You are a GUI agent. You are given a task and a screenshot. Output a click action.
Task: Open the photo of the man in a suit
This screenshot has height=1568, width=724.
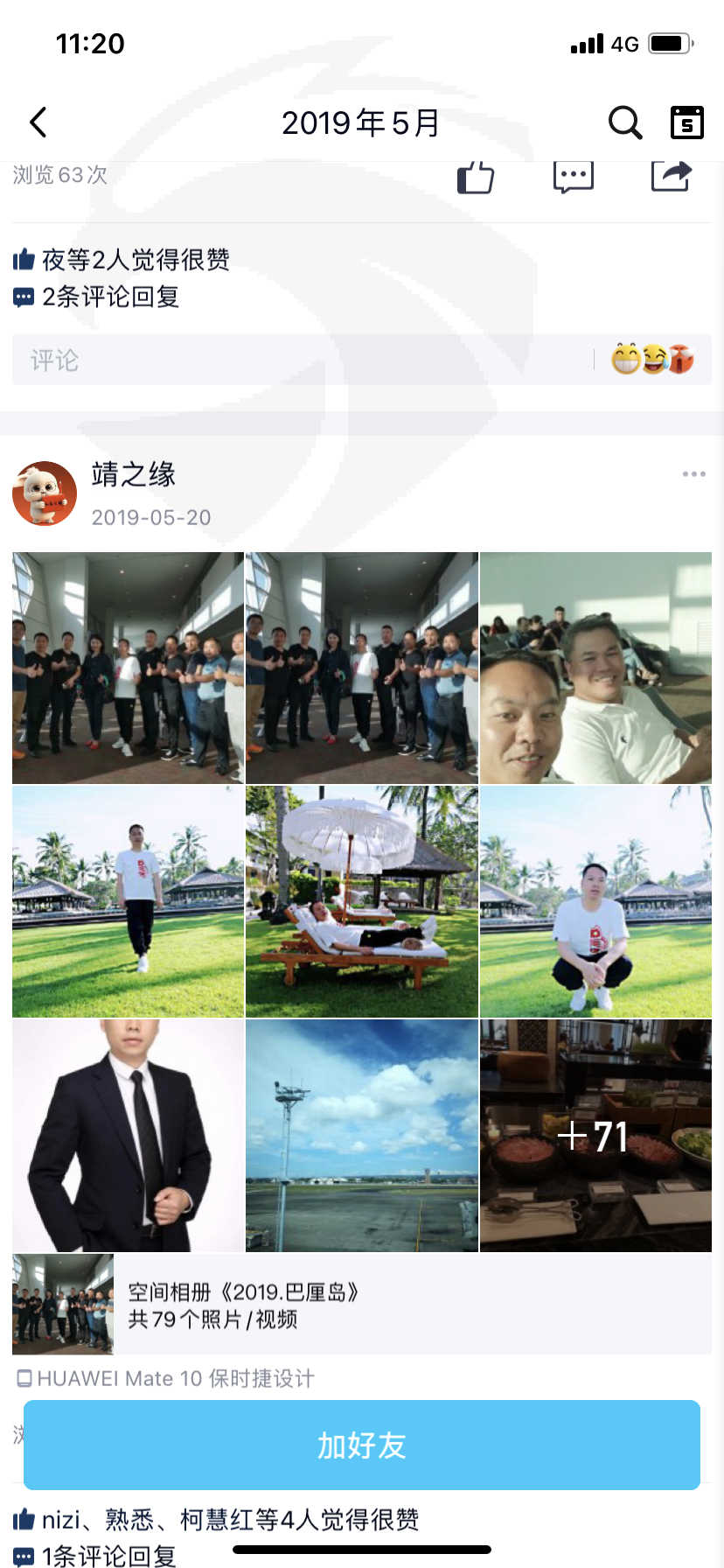[x=128, y=1135]
